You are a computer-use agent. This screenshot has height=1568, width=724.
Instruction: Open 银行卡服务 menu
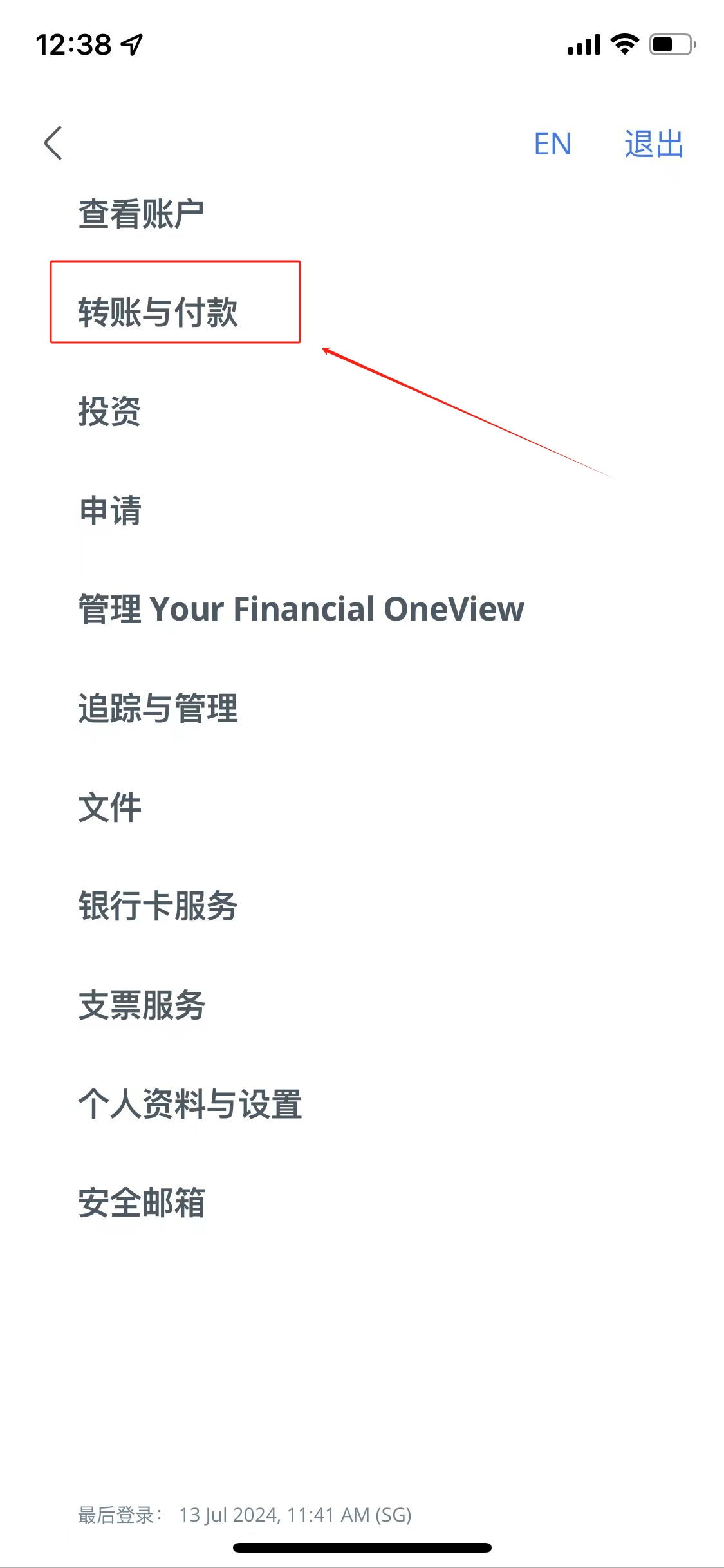click(158, 906)
